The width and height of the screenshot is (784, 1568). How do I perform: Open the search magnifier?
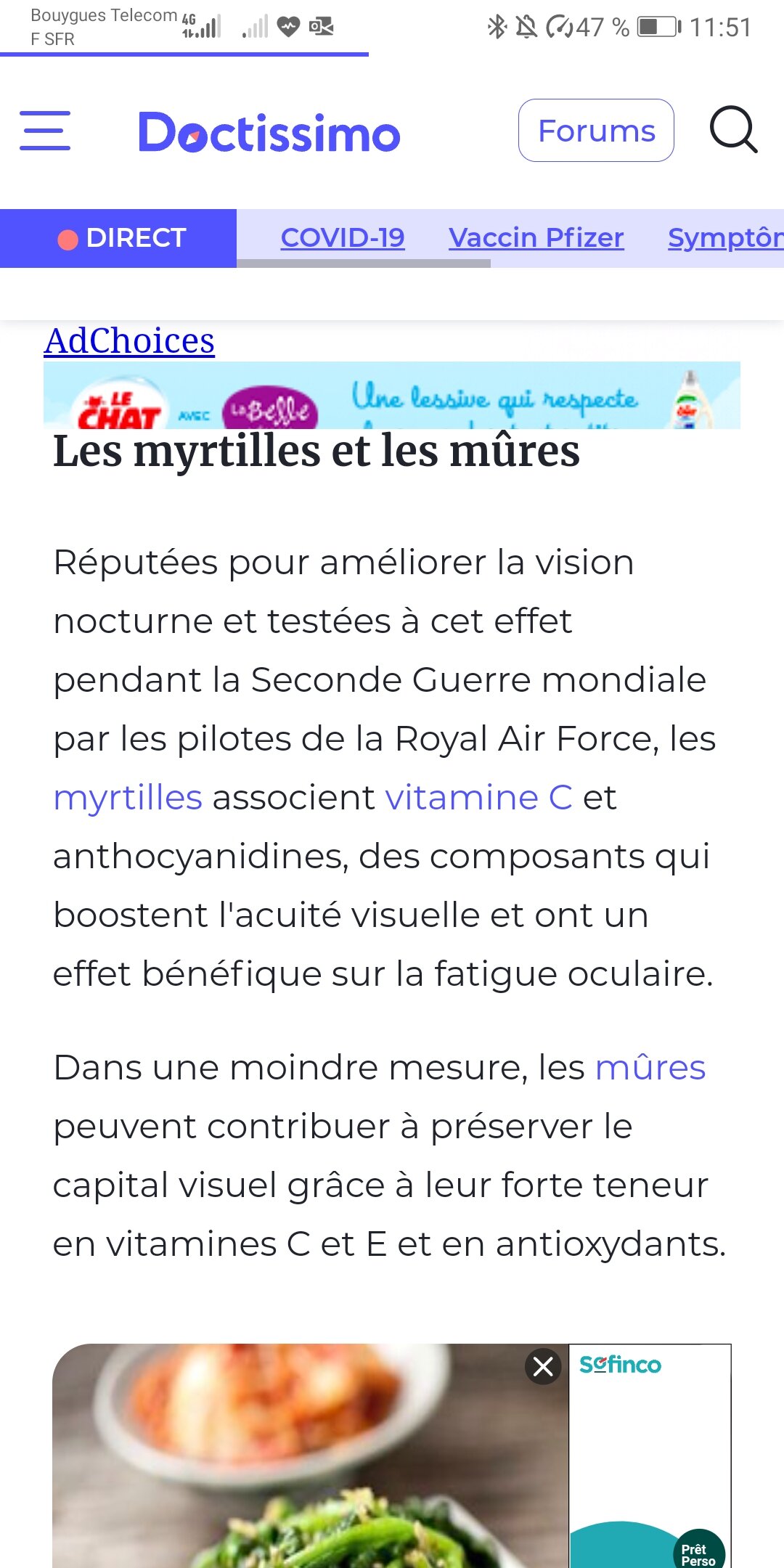[733, 131]
